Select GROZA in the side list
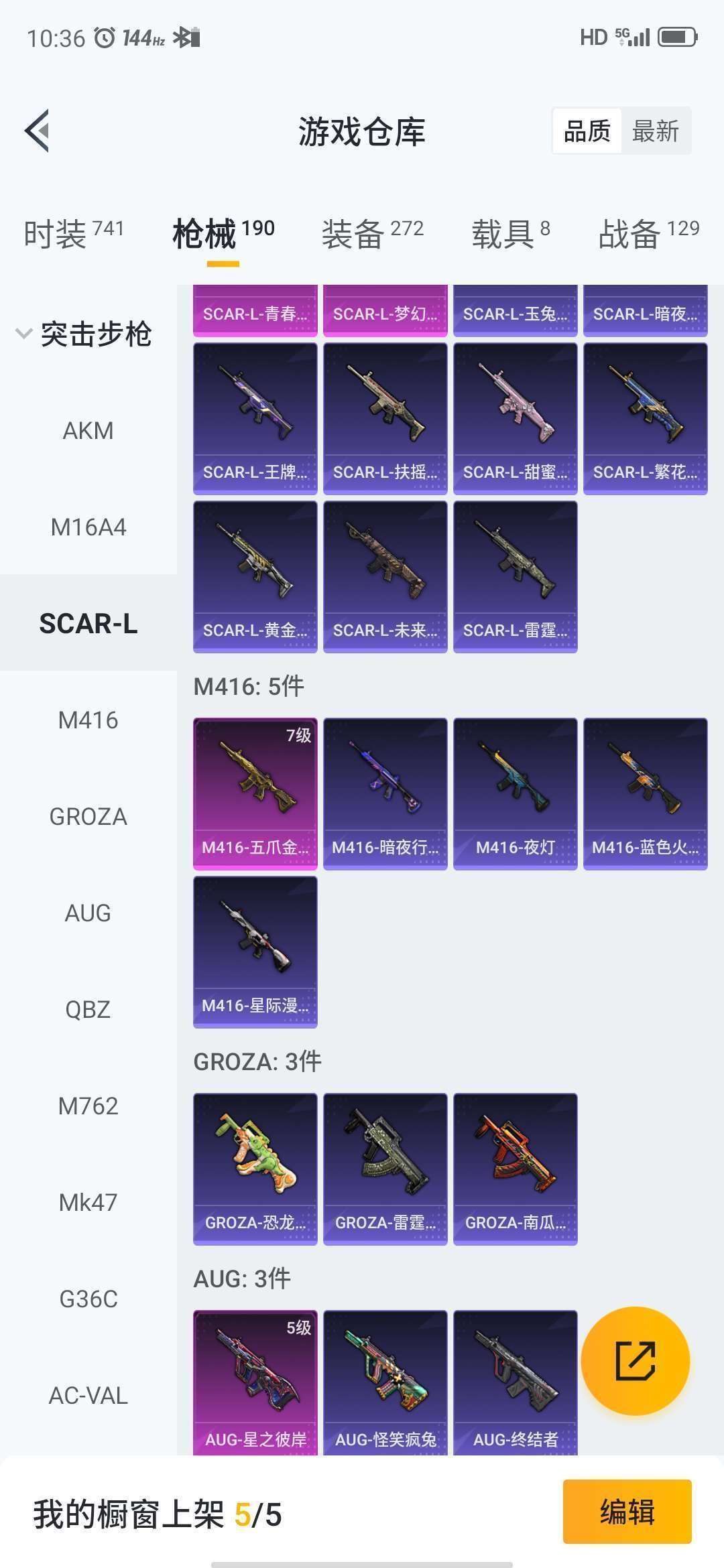Image resolution: width=724 pixels, height=1568 pixels. tap(88, 816)
